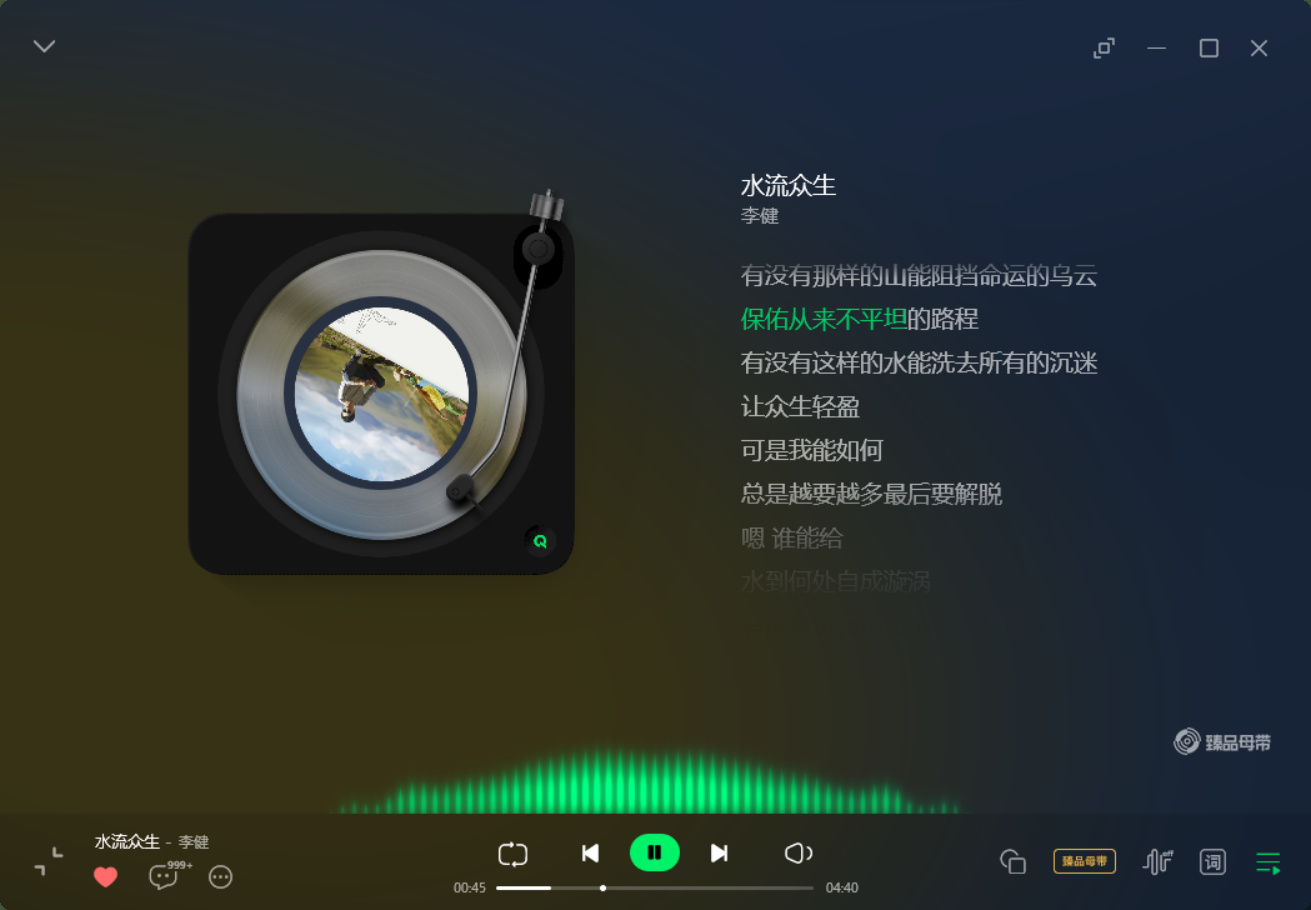Skip to the next song
This screenshot has height=910, width=1311.
(718, 853)
